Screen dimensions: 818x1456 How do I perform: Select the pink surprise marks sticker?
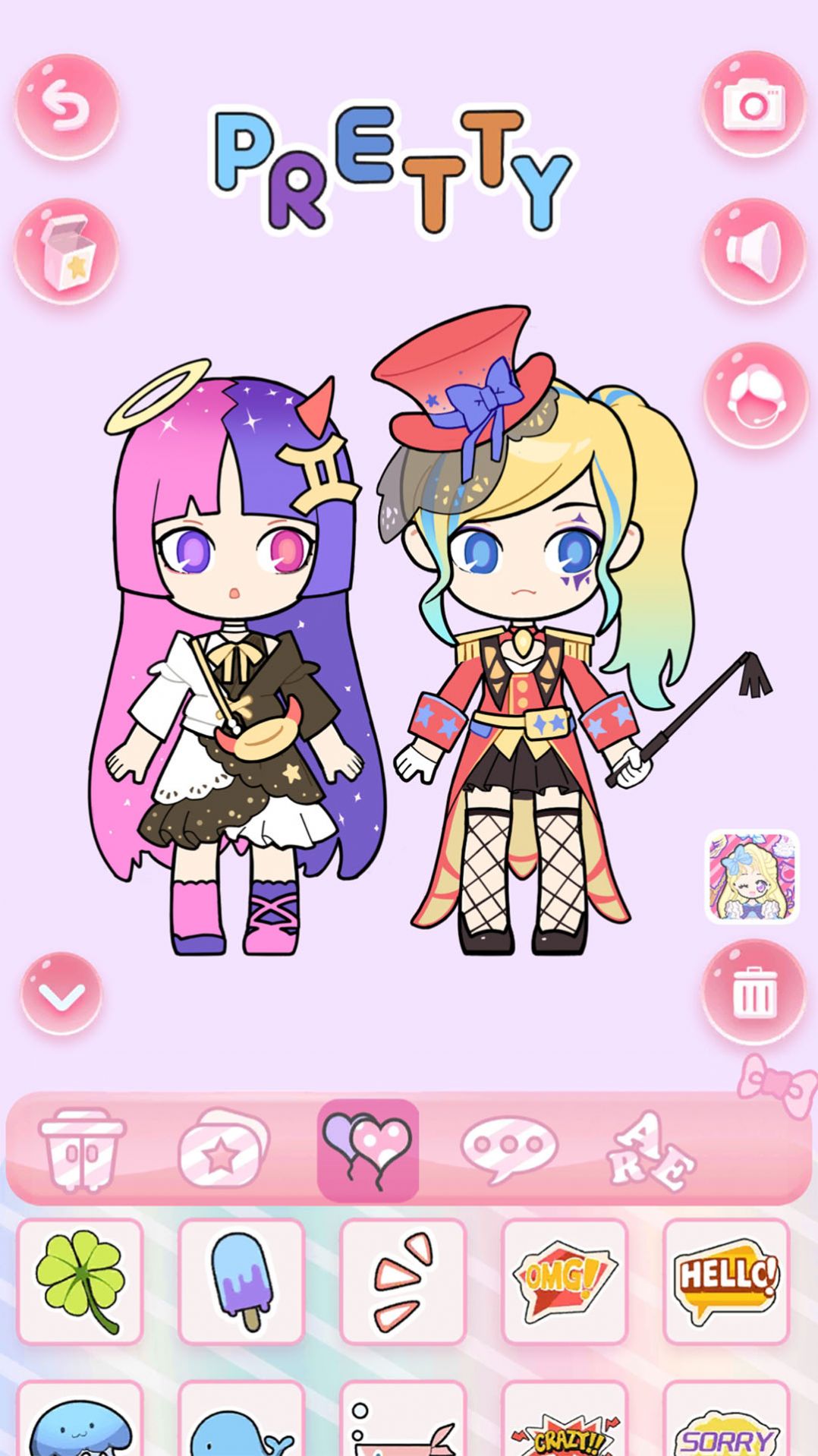click(403, 1281)
